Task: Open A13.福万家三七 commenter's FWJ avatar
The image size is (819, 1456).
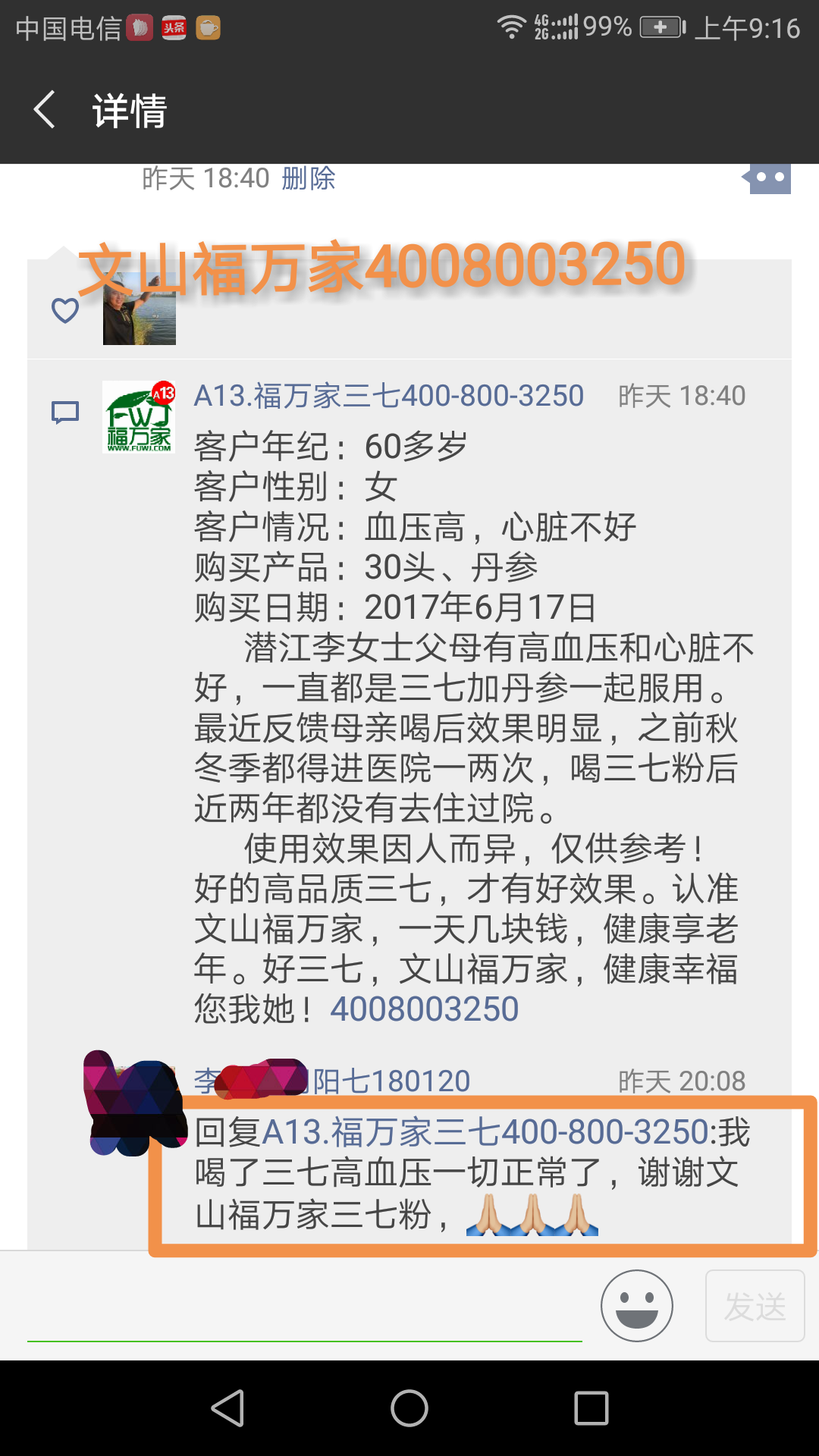Action: 139,417
